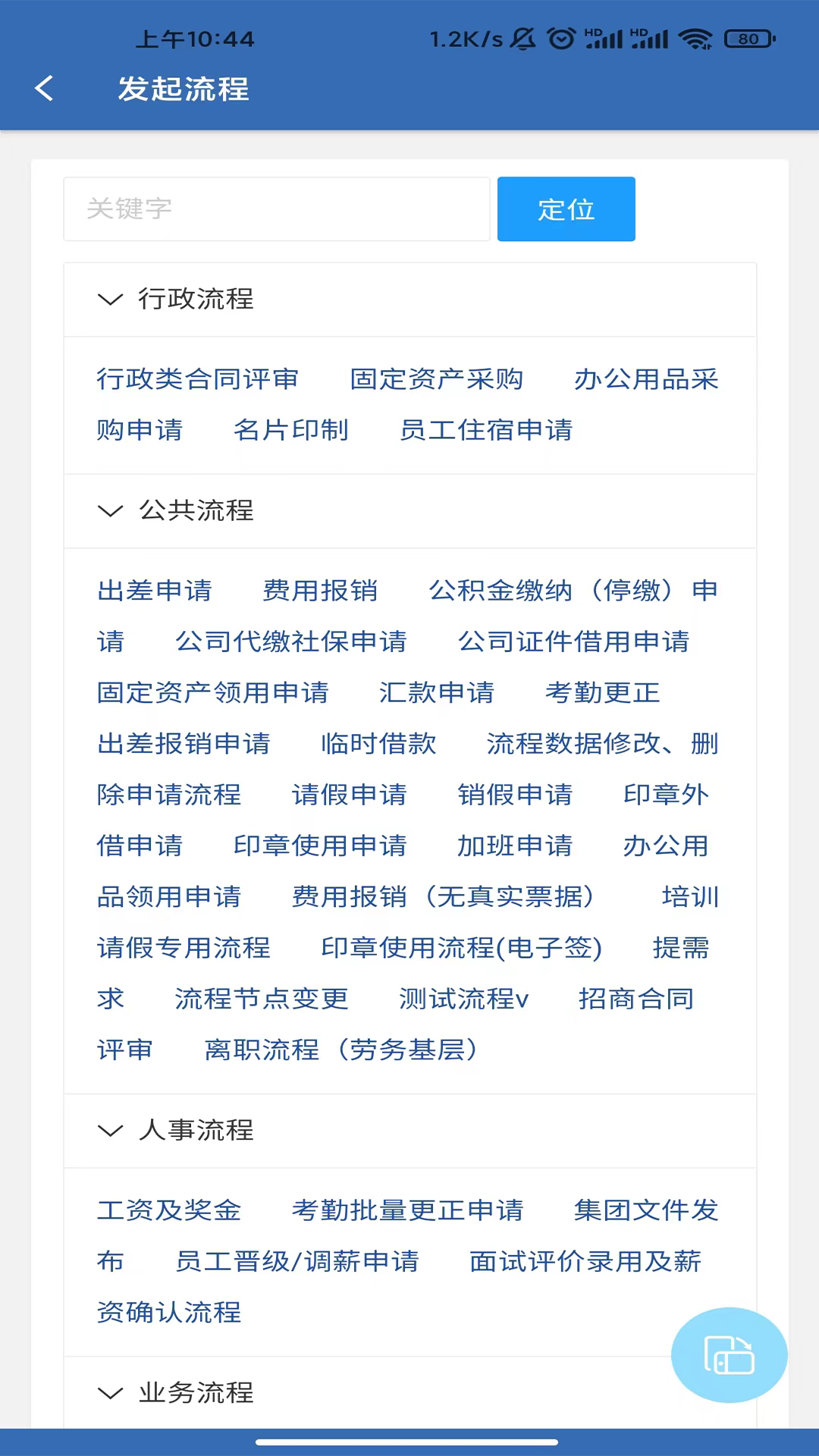The image size is (819, 1456).
Task: Go back from 发起流程 page
Action: 44,89
